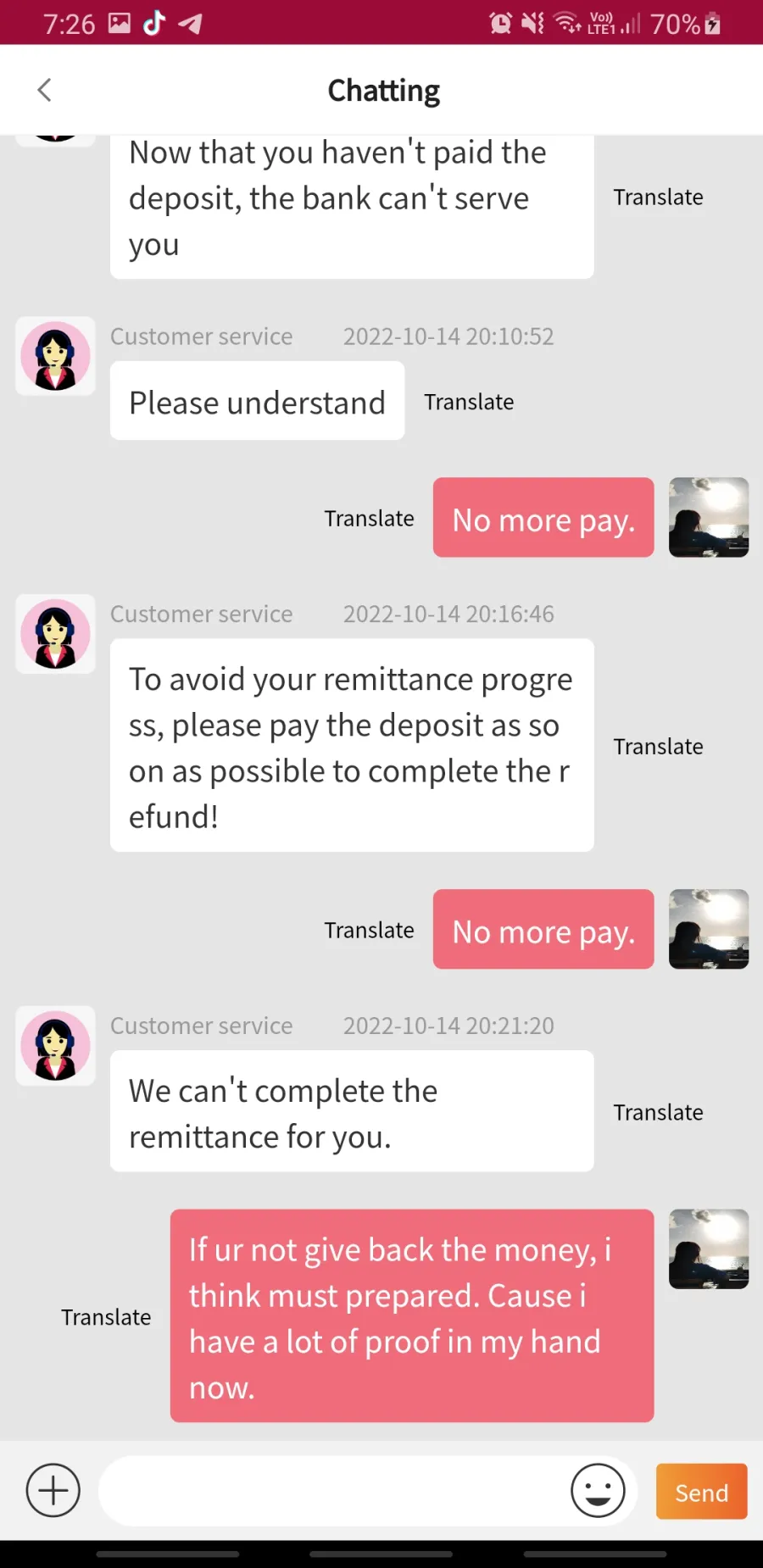This screenshot has width=763, height=1568.
Task: Translate the "If ur not give back" message
Action: click(x=106, y=1317)
